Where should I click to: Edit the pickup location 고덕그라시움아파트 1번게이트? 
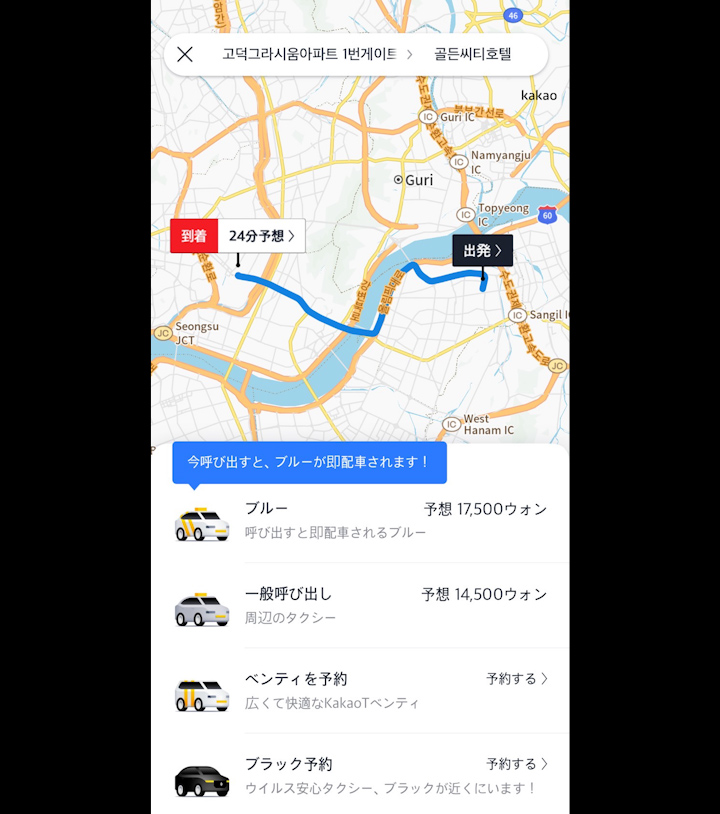click(309, 54)
